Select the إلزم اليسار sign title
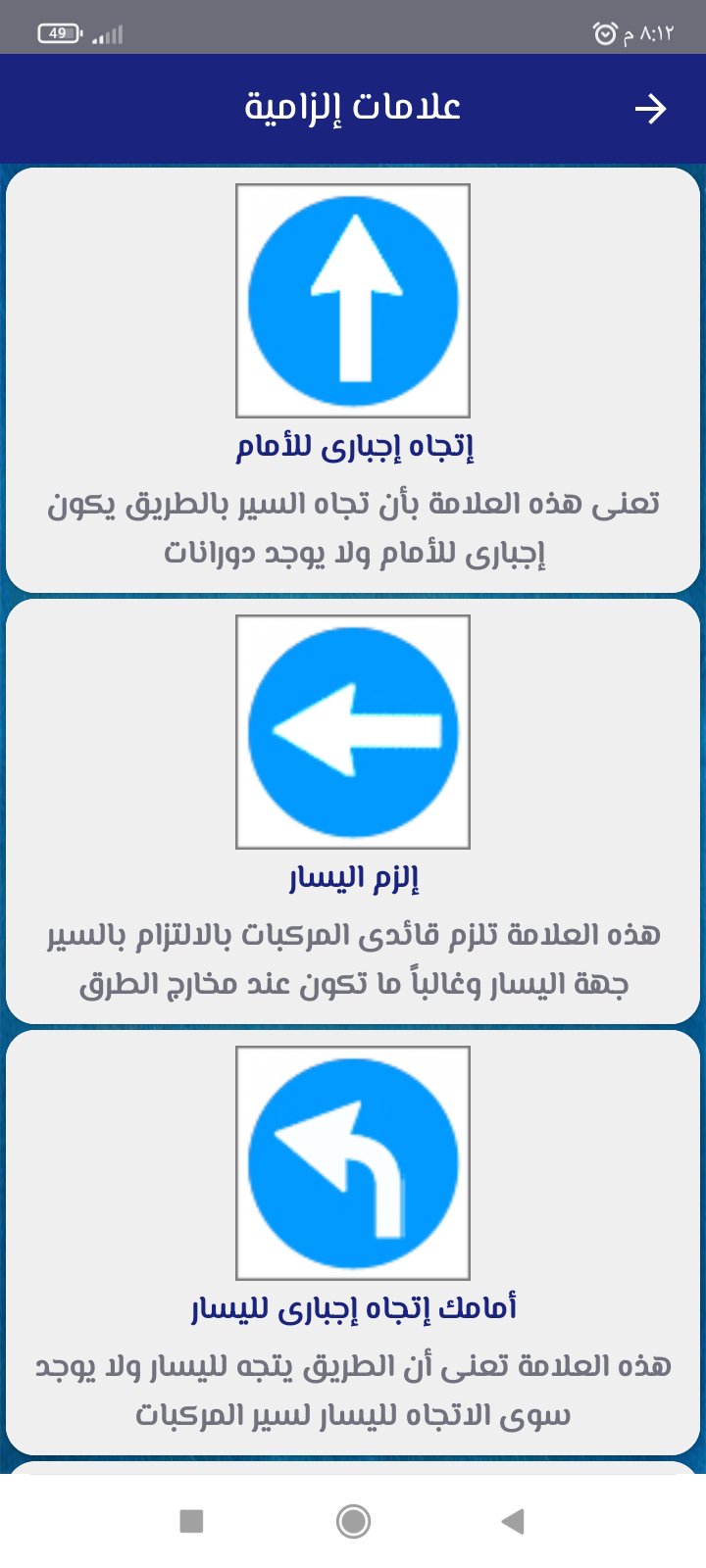 point(352,879)
